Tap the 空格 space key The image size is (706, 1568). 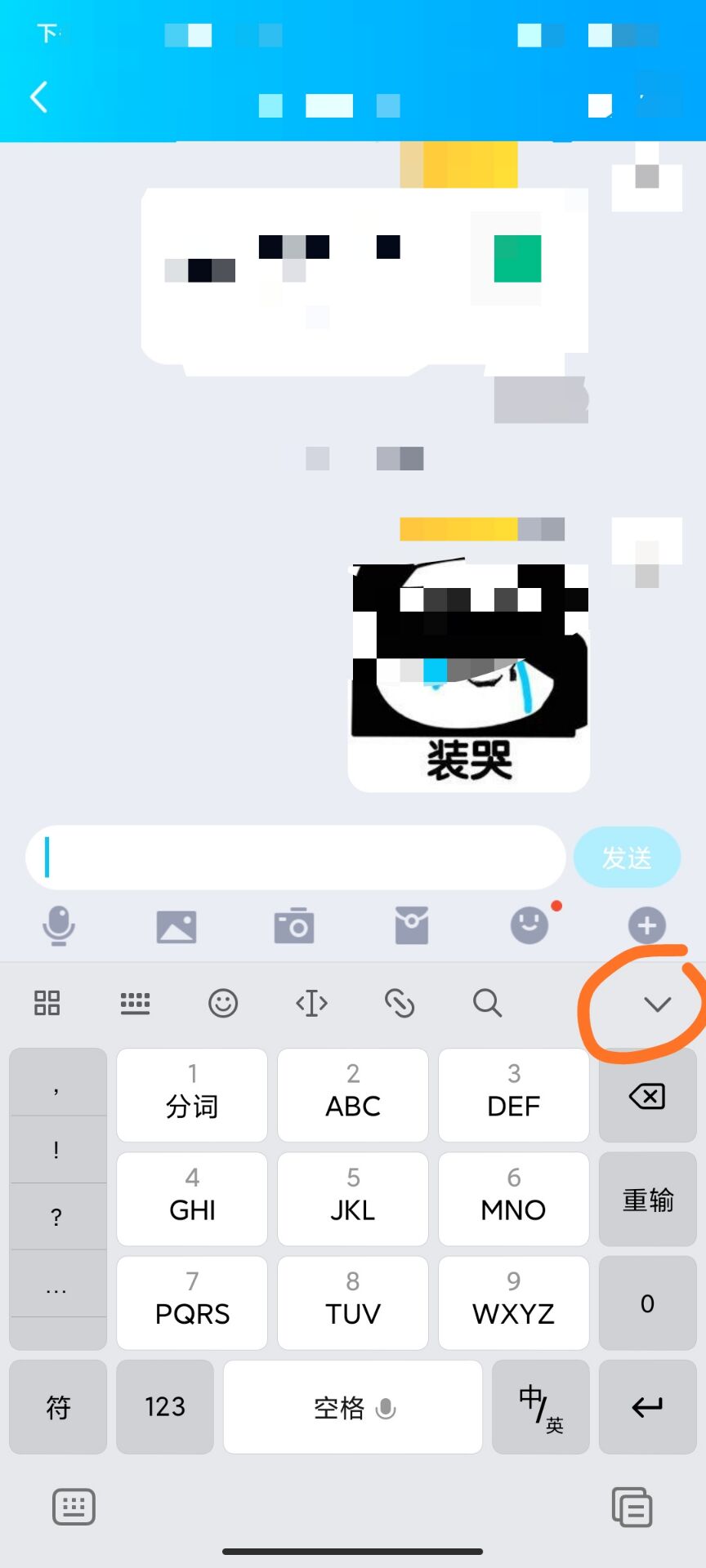[353, 1406]
